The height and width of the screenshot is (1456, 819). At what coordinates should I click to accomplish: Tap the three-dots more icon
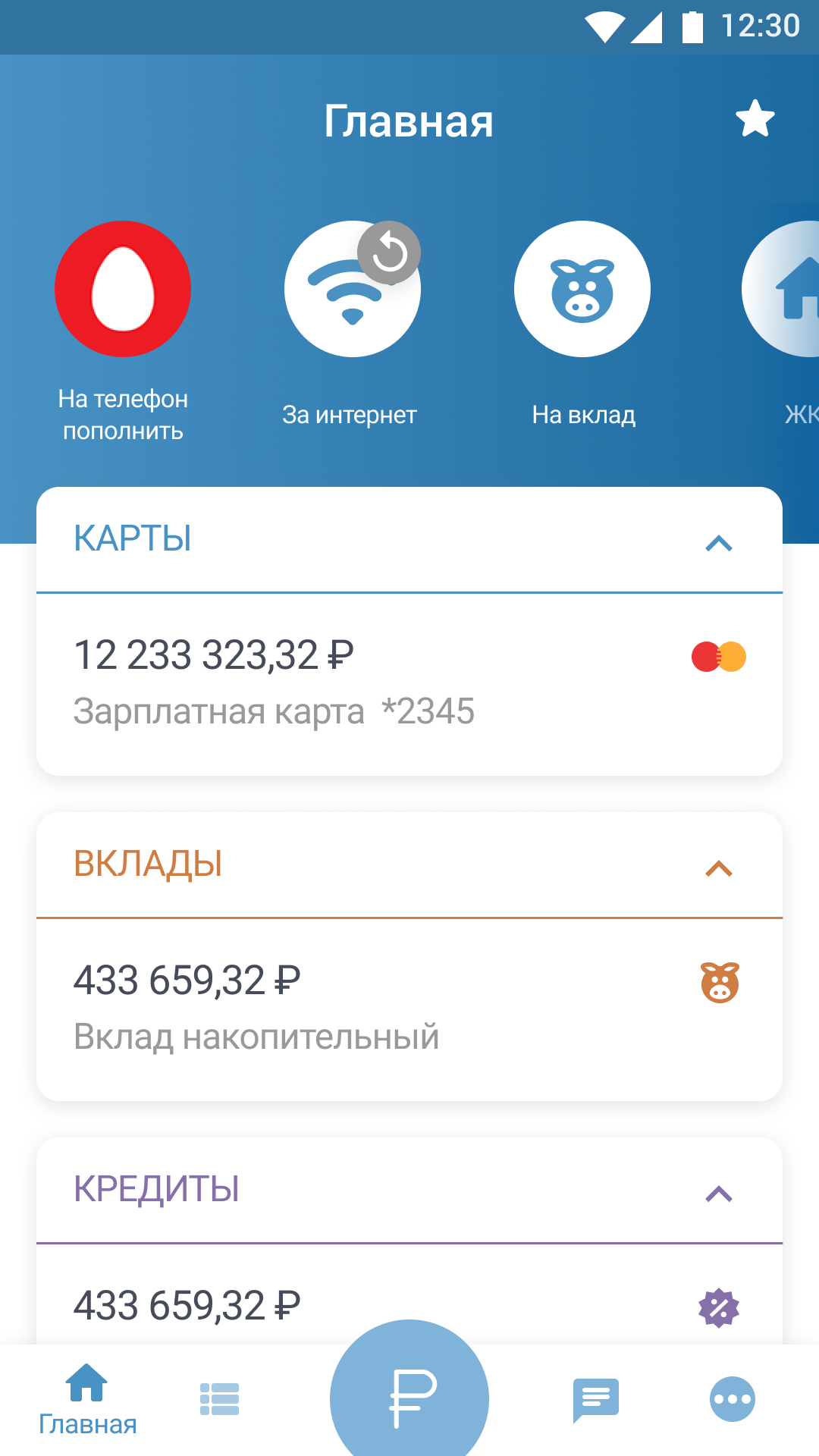(x=730, y=1399)
